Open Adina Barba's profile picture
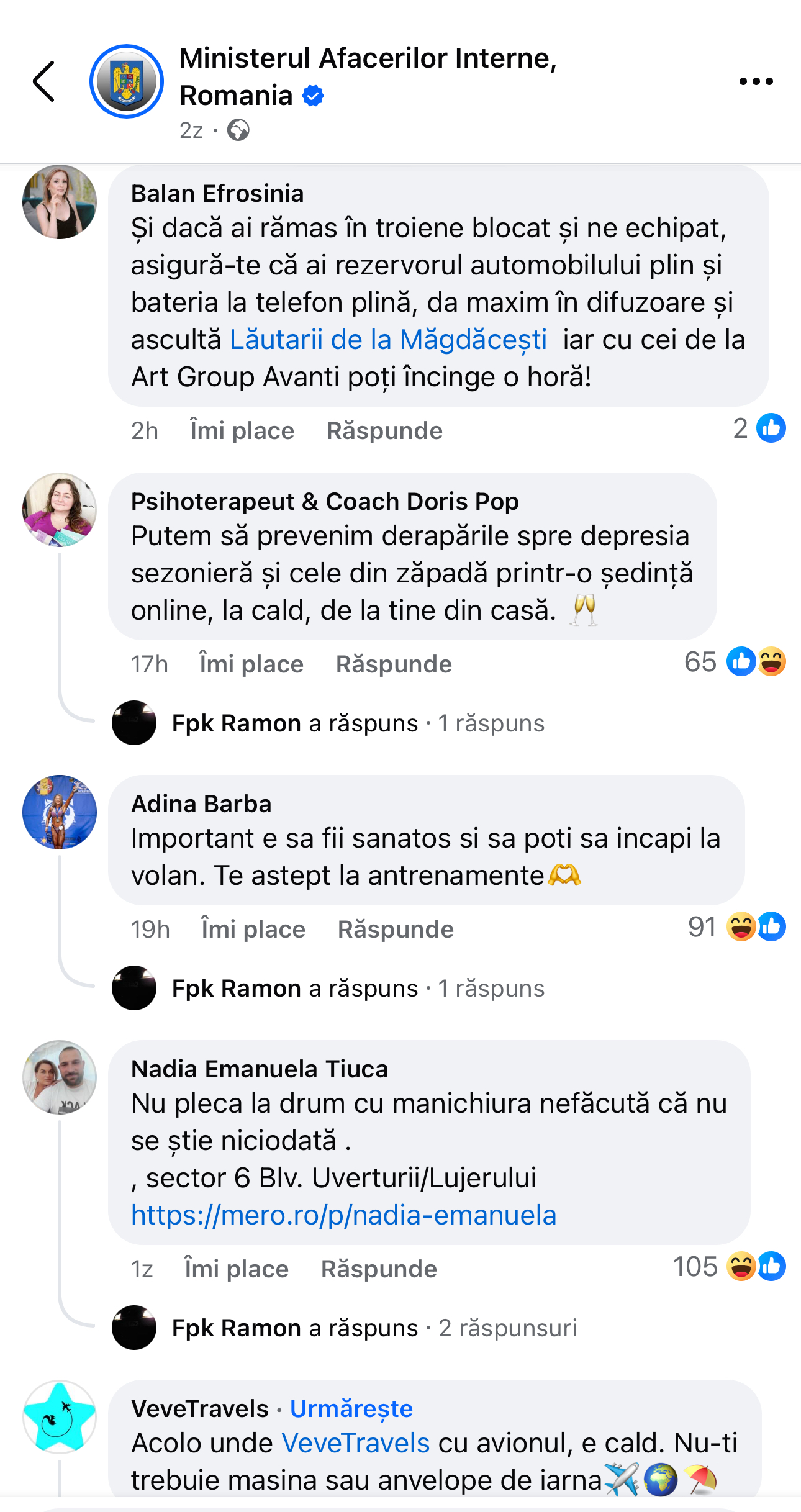This screenshot has width=801, height=1512. 60,812
